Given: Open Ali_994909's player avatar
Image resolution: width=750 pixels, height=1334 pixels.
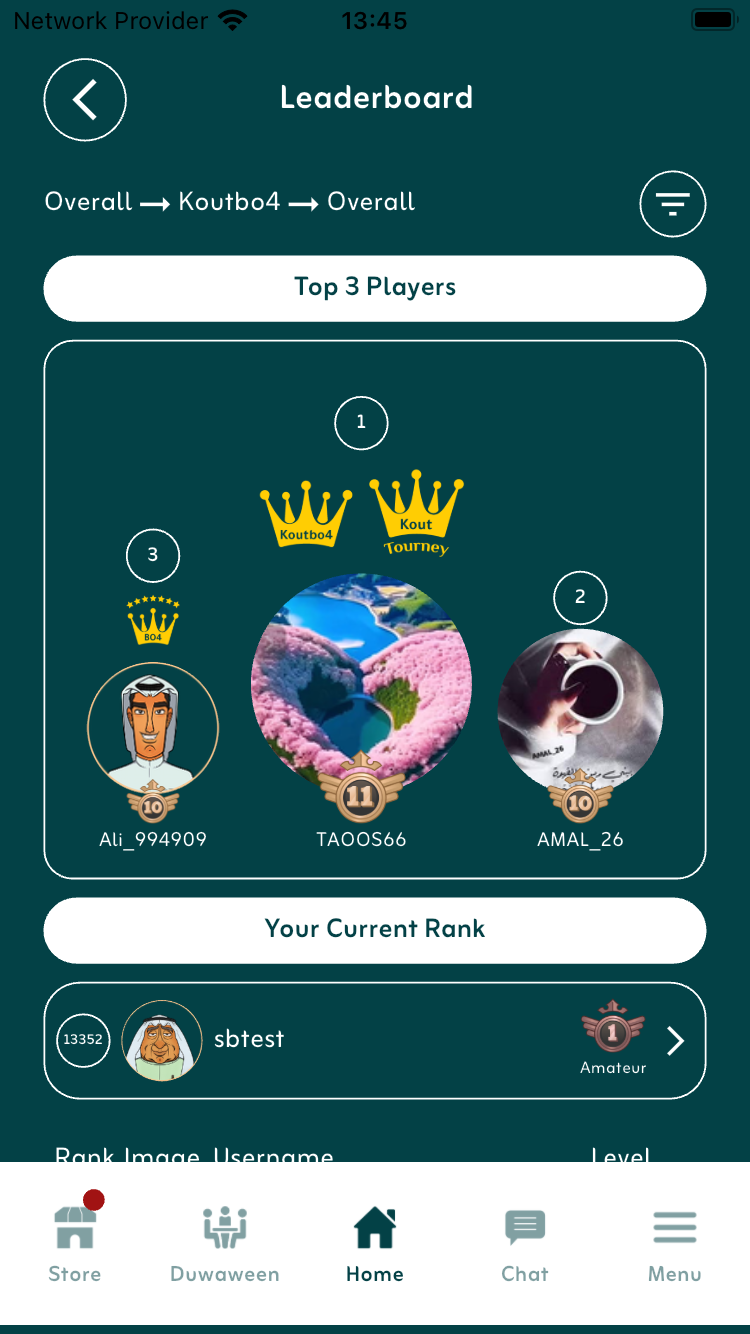Looking at the screenshot, I should (153, 727).
